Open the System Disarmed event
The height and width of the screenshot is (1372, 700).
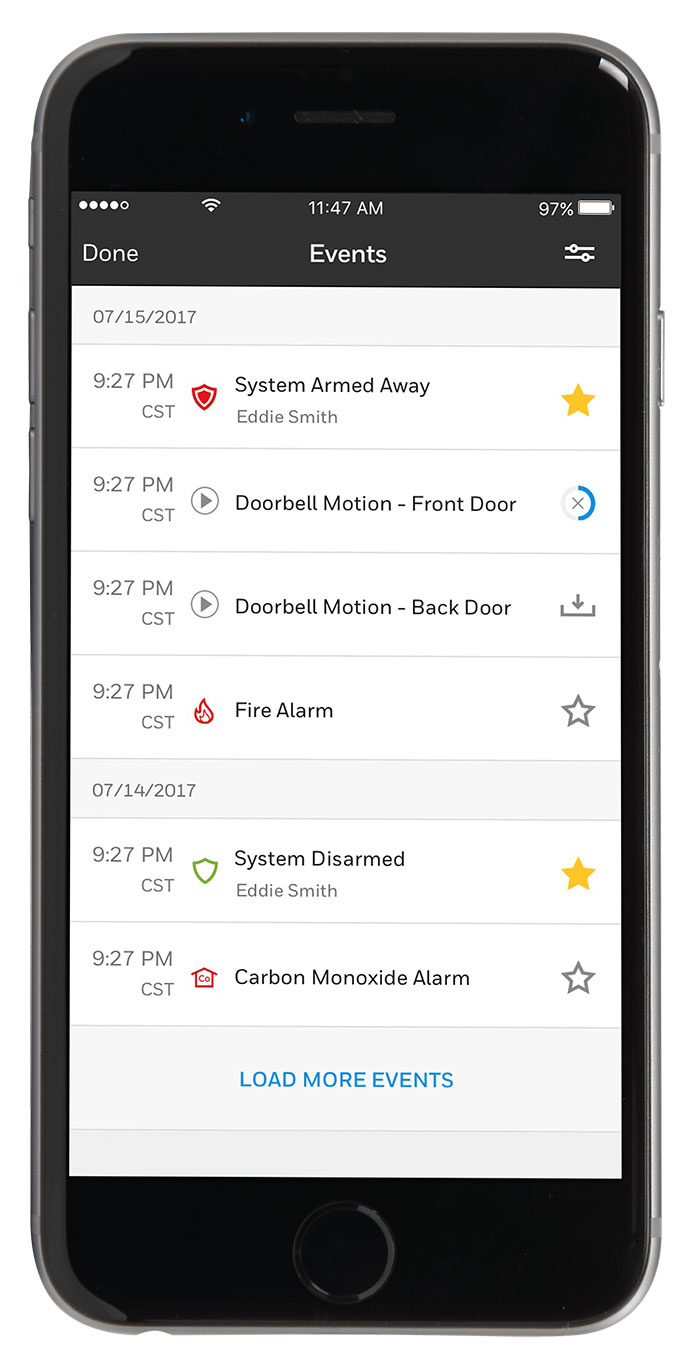pos(319,860)
